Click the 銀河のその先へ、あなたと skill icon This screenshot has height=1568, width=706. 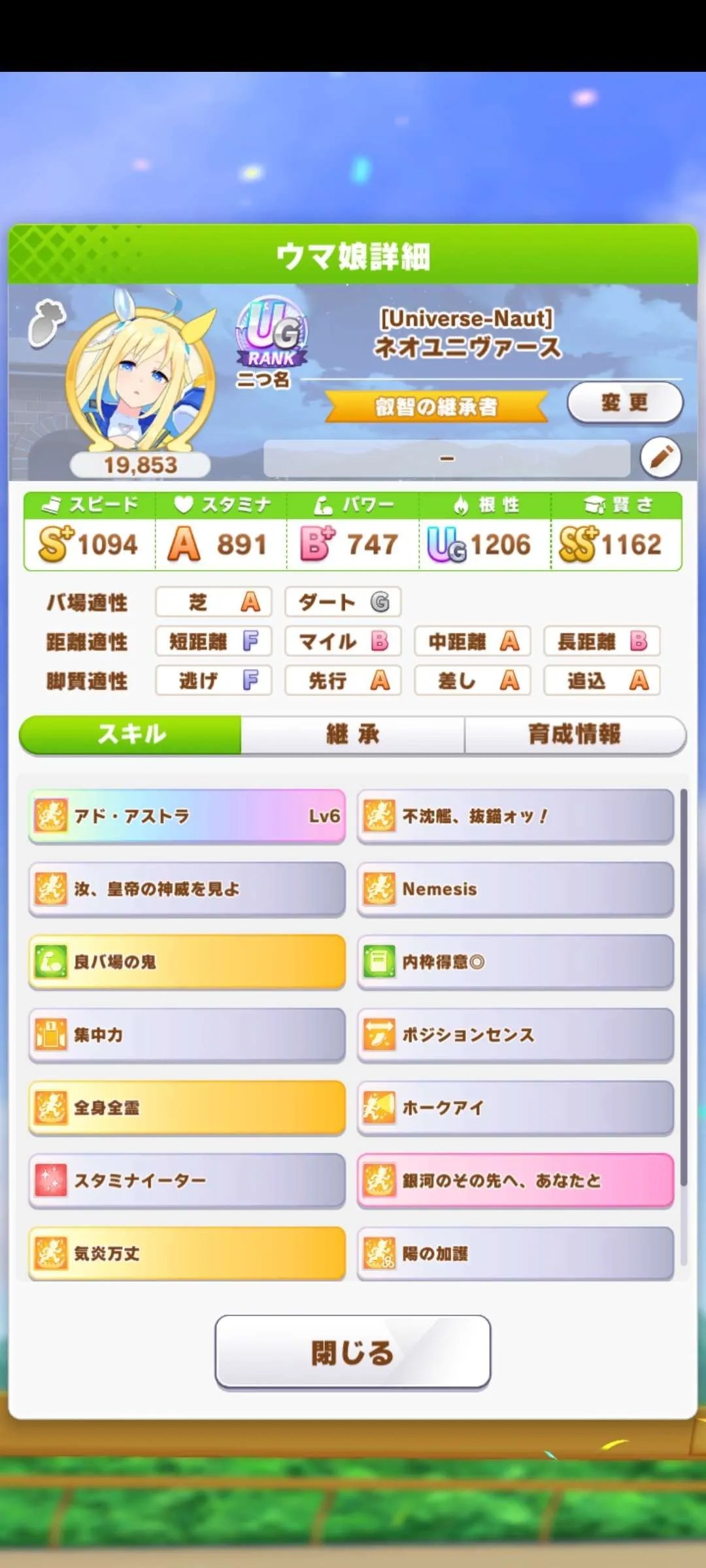pos(380,1180)
